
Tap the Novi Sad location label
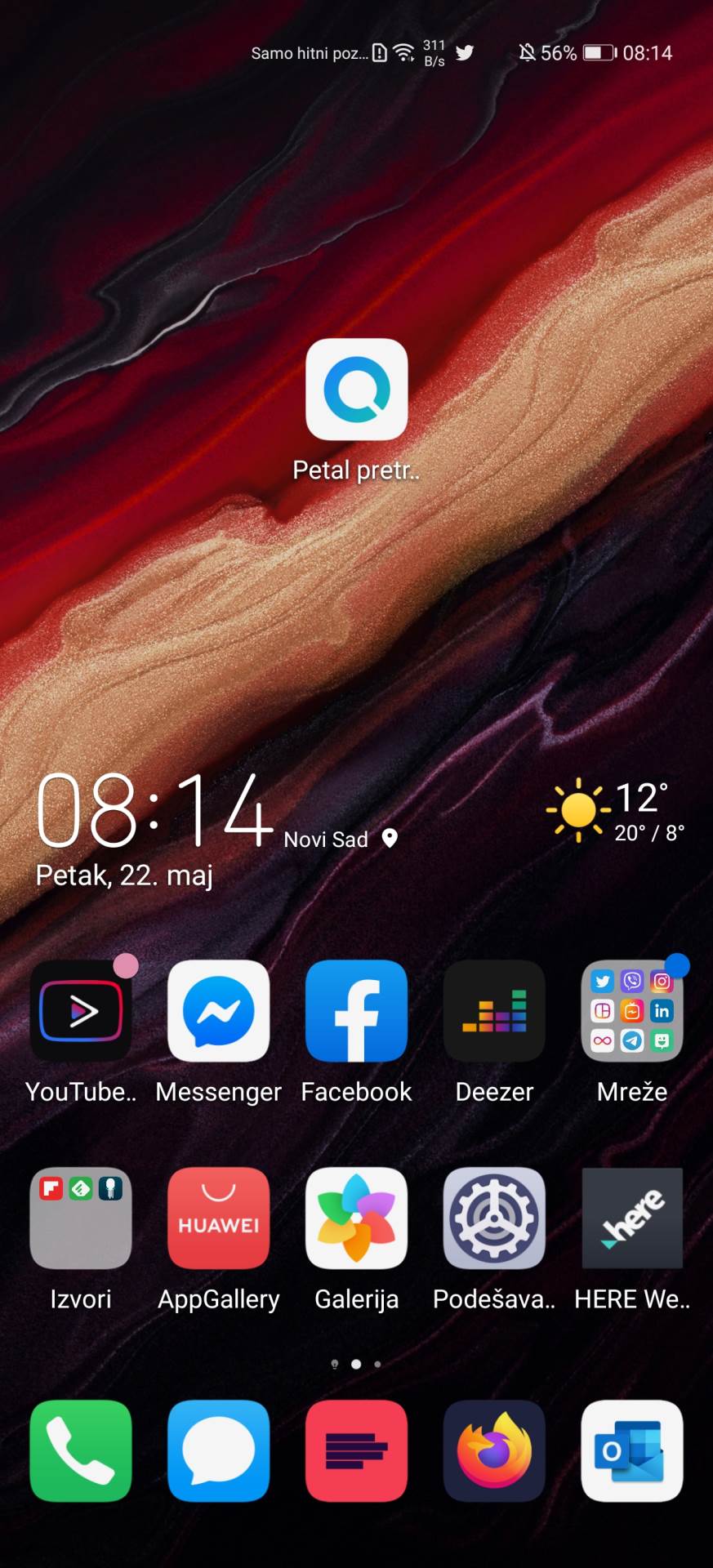pyautogui.click(x=327, y=839)
